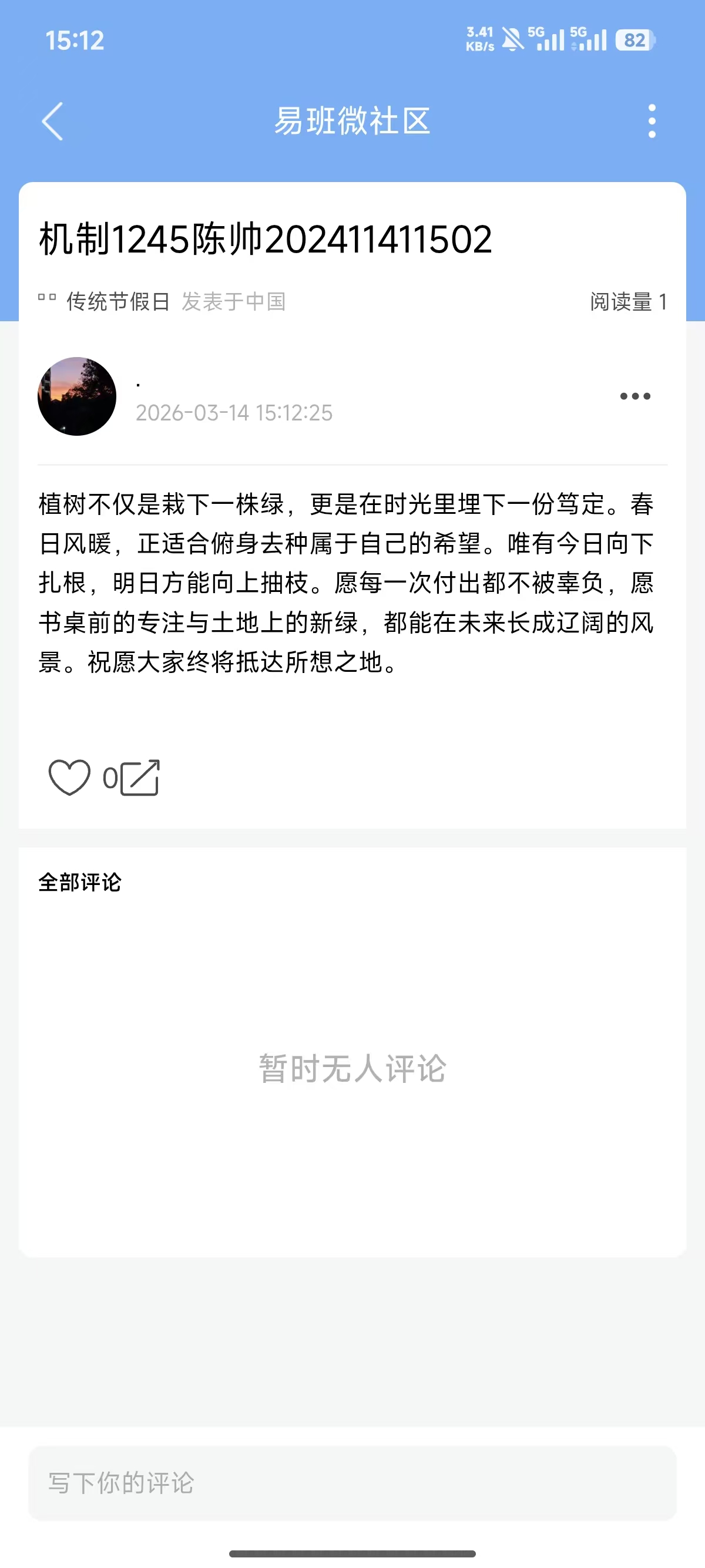The width and height of the screenshot is (705, 1568).
Task: Open the post's horizontal three-dot options
Action: click(635, 396)
